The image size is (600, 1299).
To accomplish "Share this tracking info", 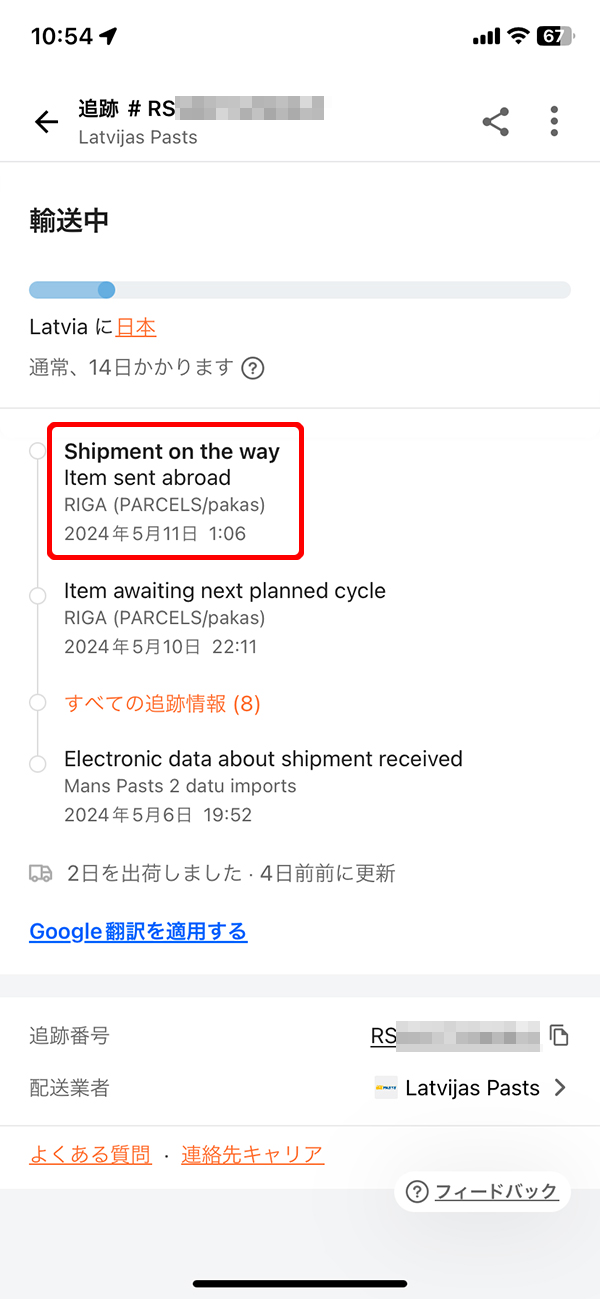I will pyautogui.click(x=495, y=122).
